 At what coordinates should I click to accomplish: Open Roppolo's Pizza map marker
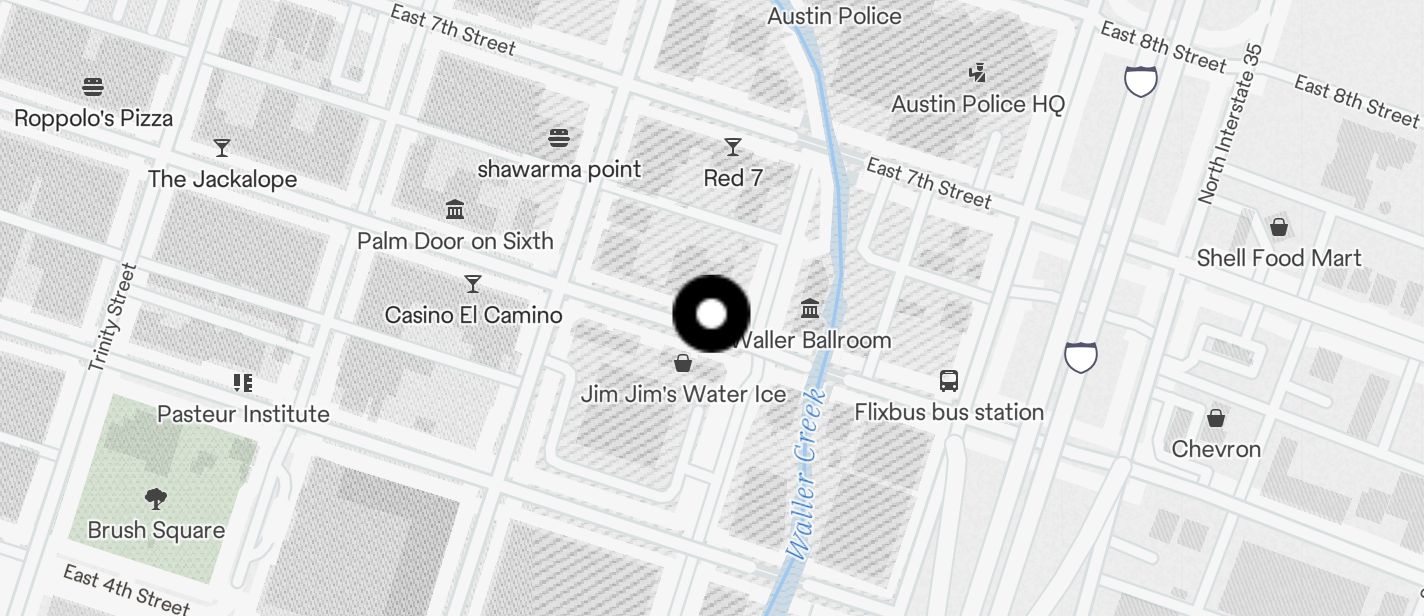[93, 87]
